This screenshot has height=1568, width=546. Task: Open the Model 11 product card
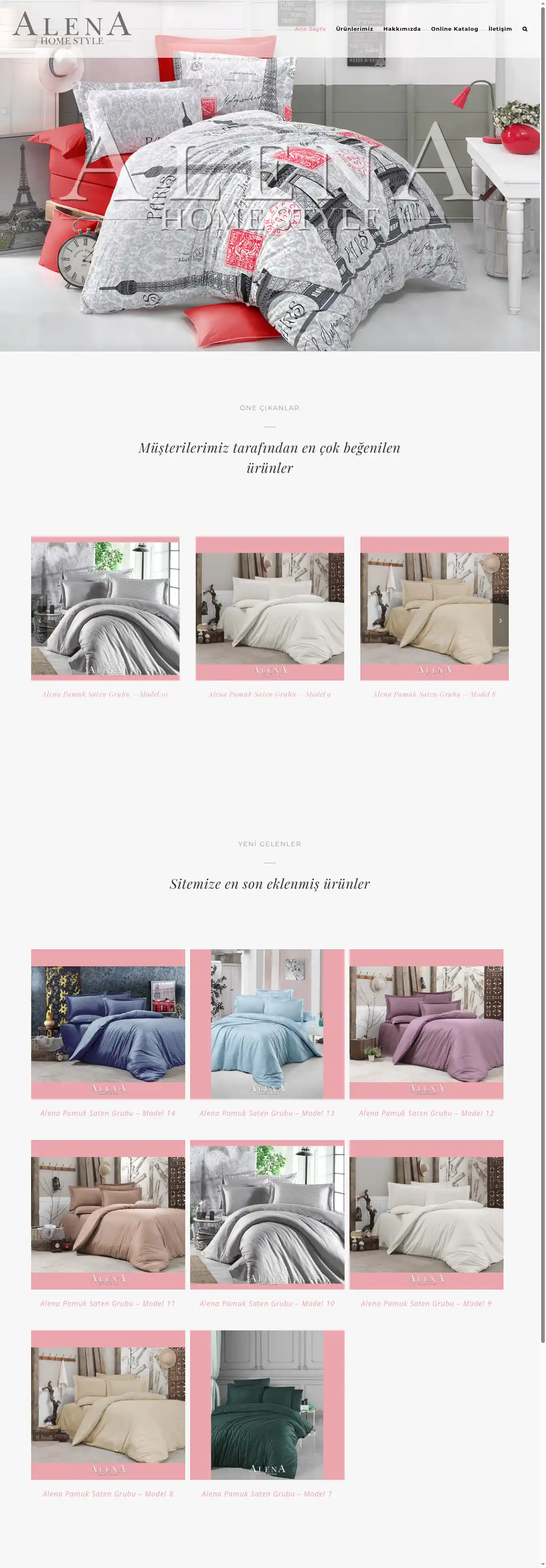(x=108, y=1215)
